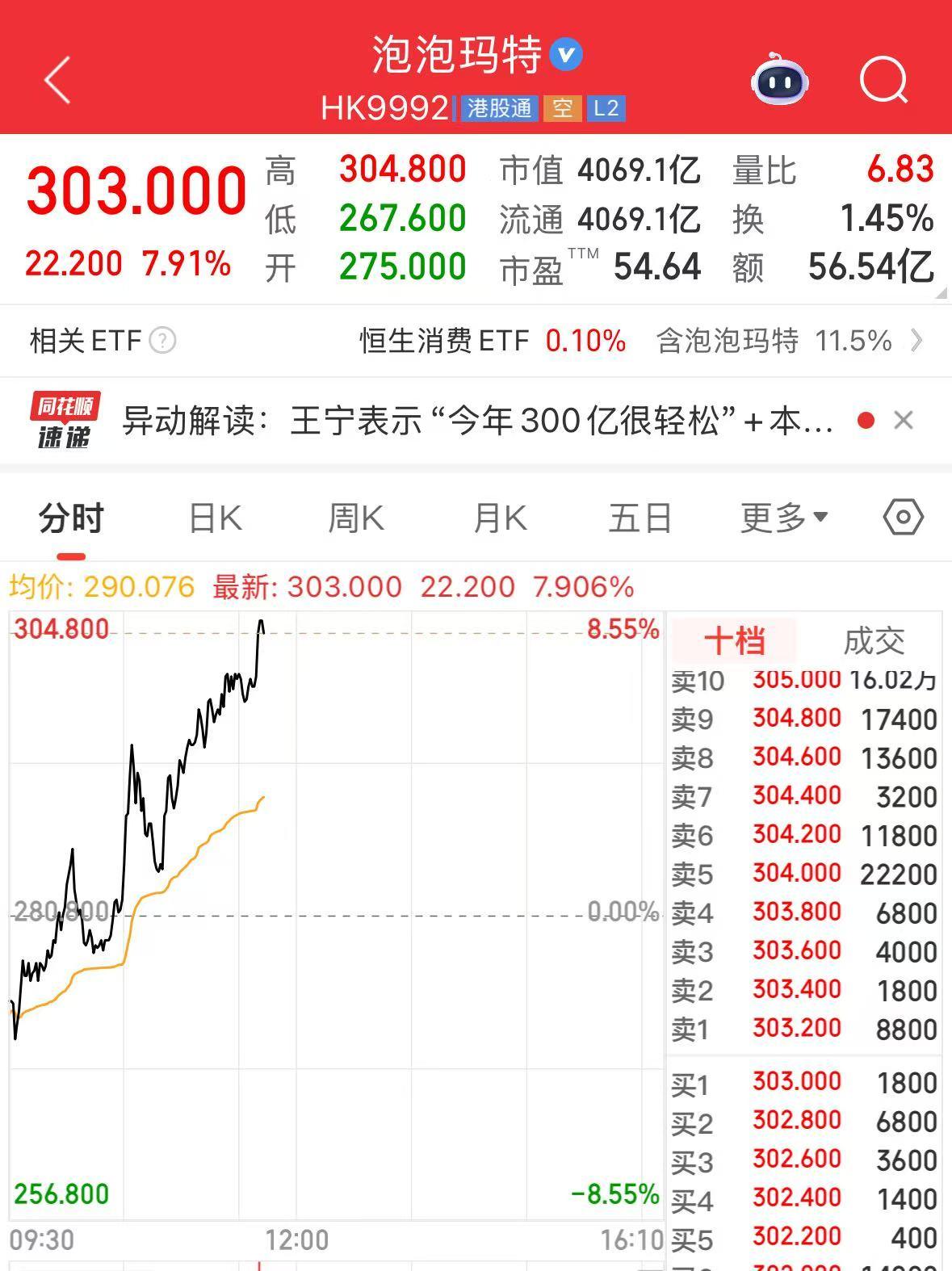
Task: Select the 分时 chart tab
Action: pyautogui.click(x=71, y=518)
